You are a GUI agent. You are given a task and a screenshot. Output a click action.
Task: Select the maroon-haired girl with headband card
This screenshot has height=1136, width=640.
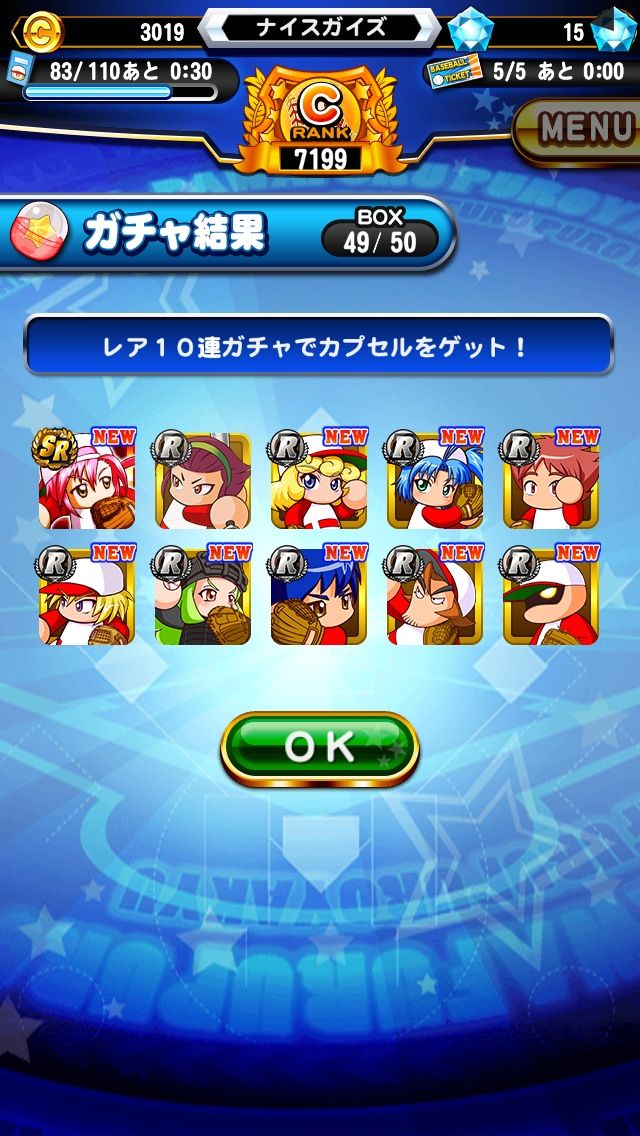pos(203,479)
